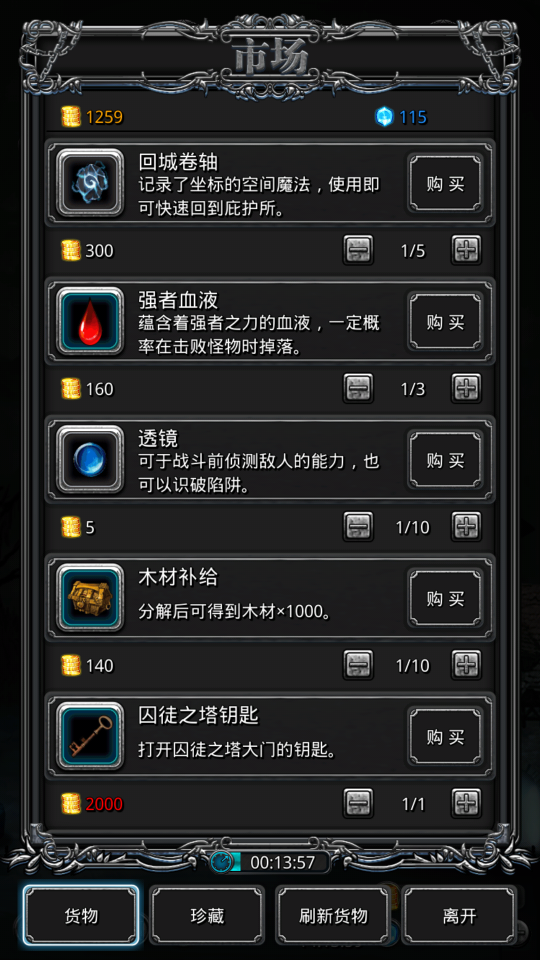Image resolution: width=540 pixels, height=960 pixels.
Task: Switch to the 货物 tab
Action: pyautogui.click(x=81, y=915)
